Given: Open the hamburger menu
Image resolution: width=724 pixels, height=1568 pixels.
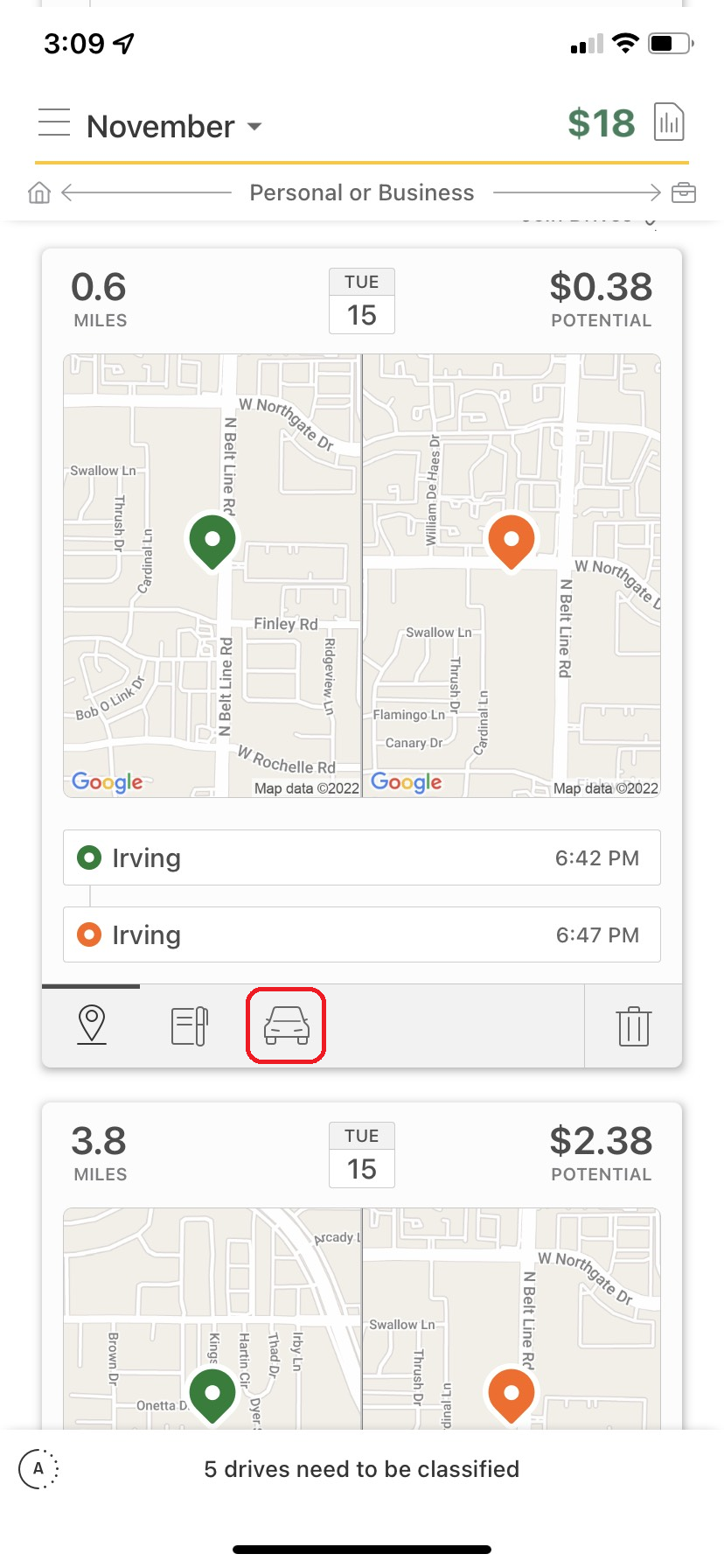Looking at the screenshot, I should point(54,123).
